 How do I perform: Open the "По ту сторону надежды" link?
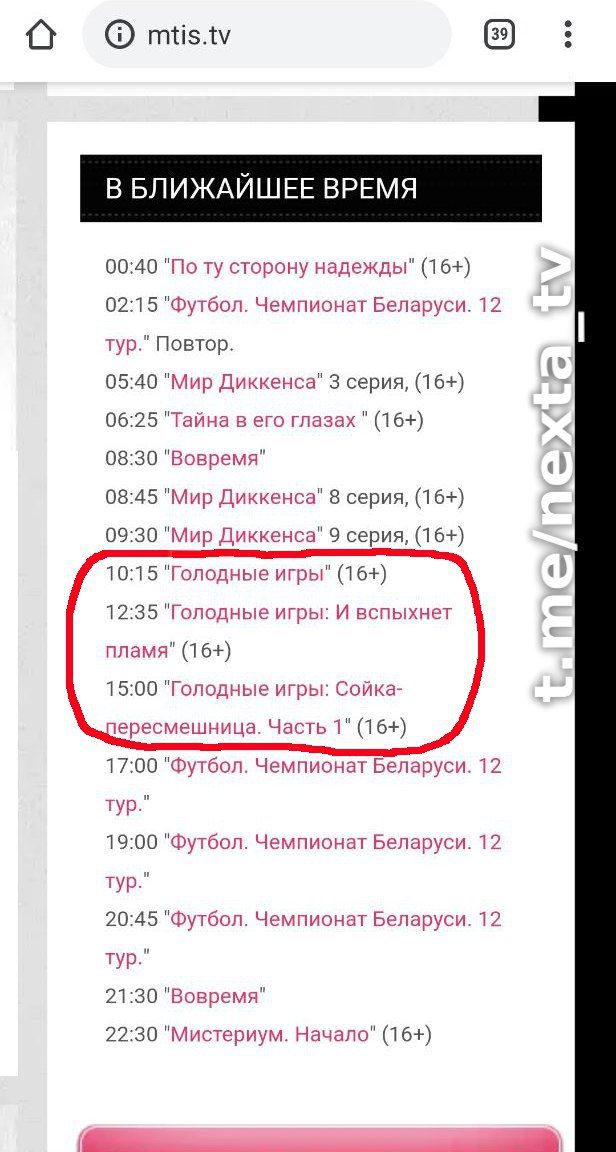point(291,267)
